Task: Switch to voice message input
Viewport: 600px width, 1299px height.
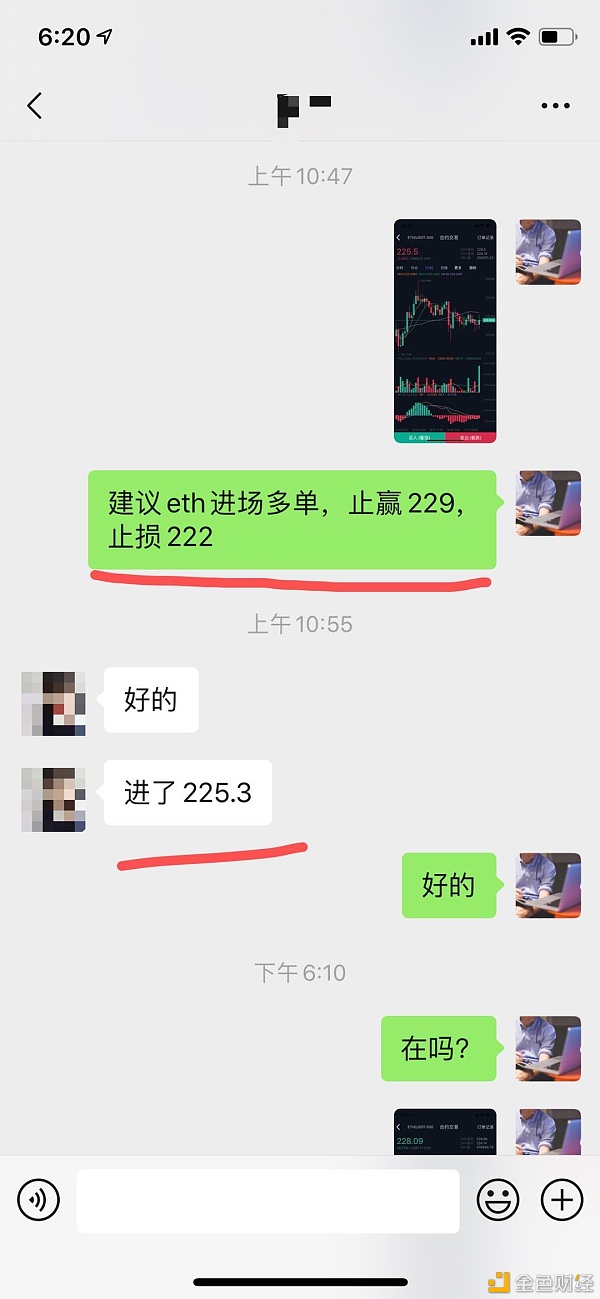Action: pyautogui.click(x=39, y=1198)
